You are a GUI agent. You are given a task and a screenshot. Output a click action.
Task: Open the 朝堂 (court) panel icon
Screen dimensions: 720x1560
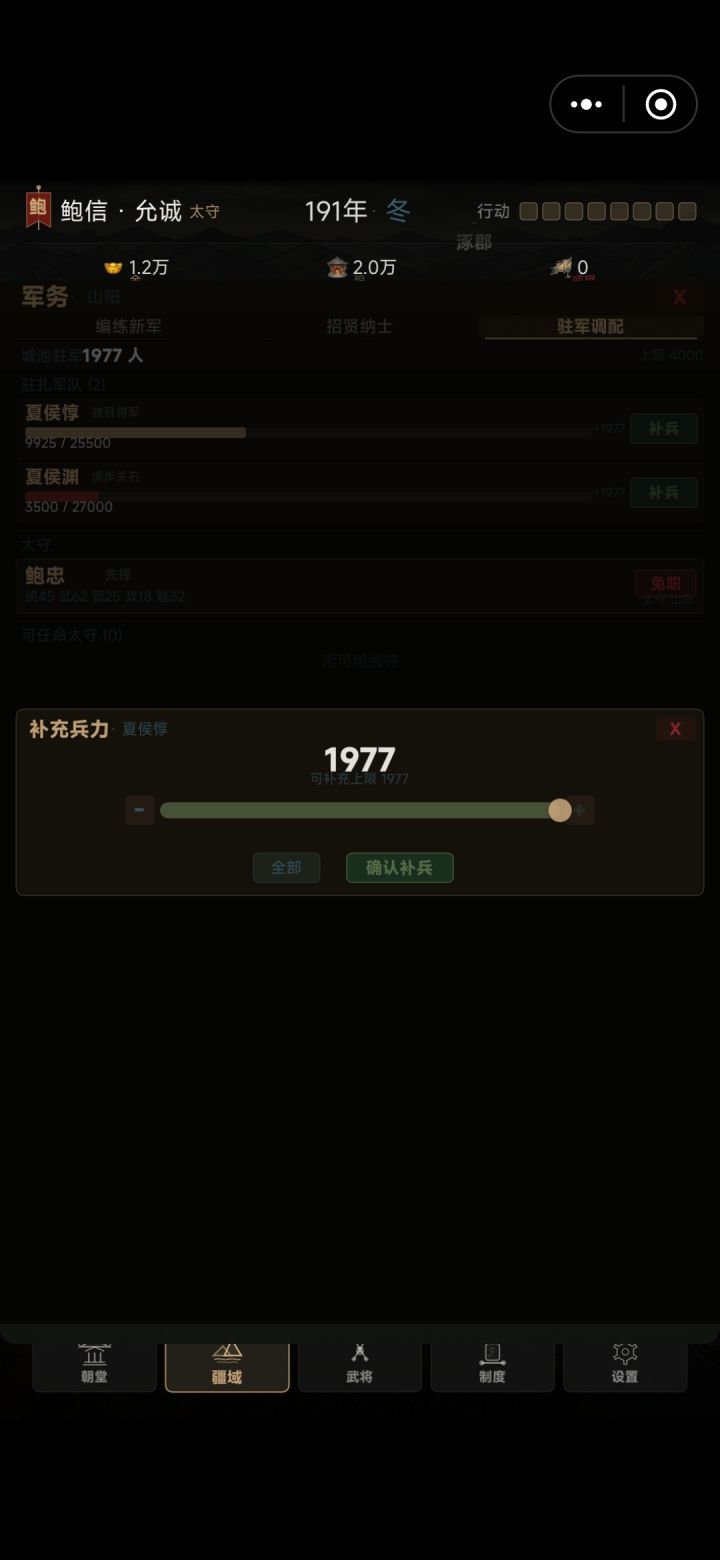point(94,1367)
